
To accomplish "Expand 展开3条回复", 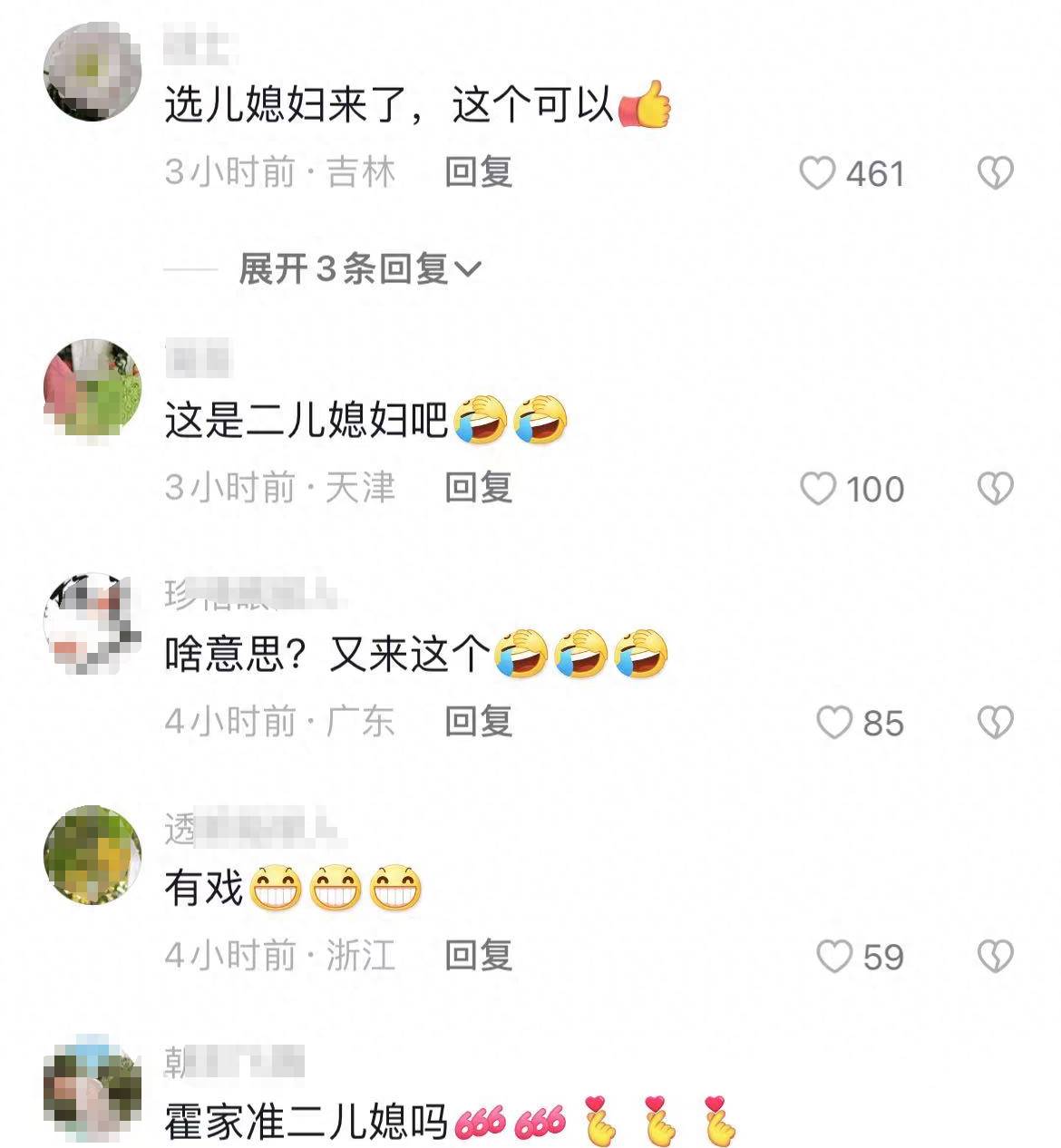I will (359, 268).
